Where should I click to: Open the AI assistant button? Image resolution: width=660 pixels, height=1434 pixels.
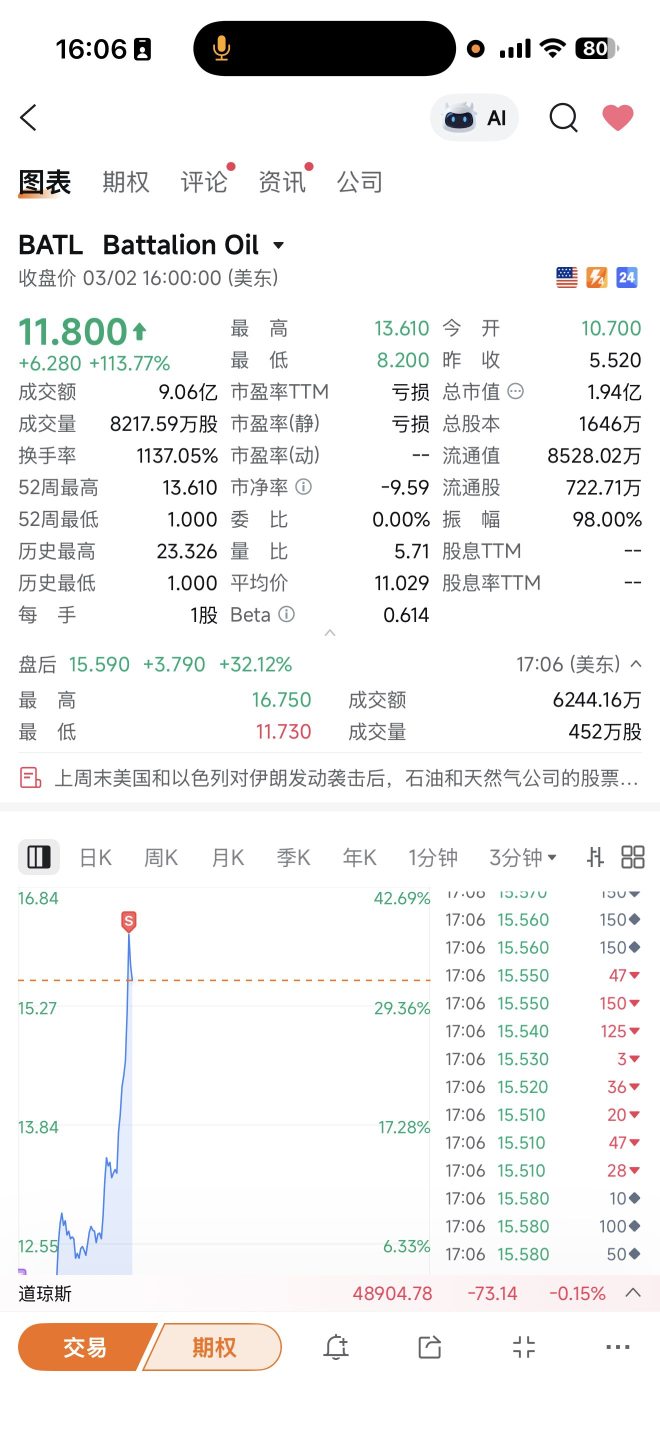(x=475, y=118)
